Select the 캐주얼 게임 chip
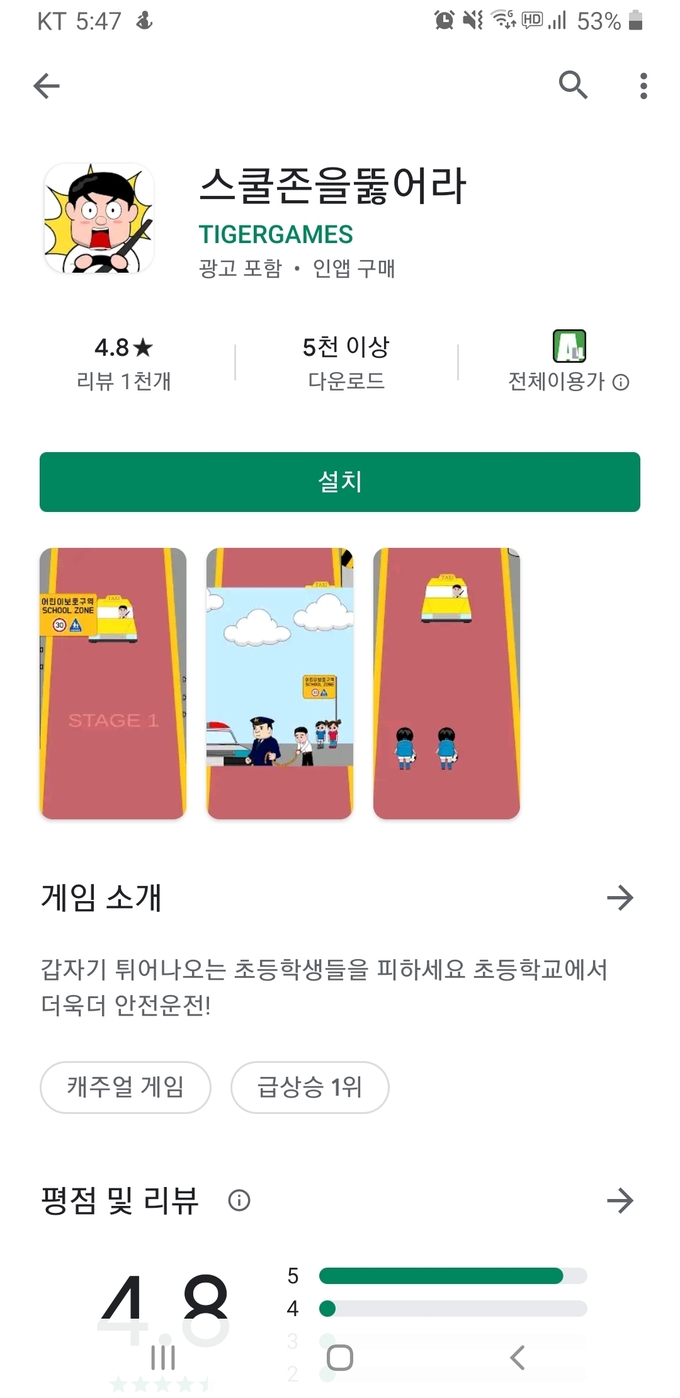Viewport: 680px width, 1398px height. coord(126,1087)
